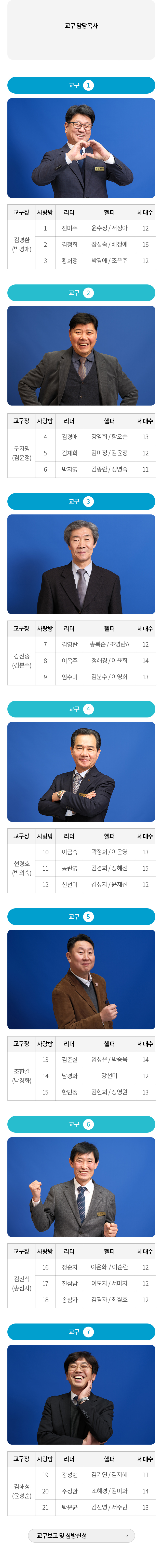Open 교구보고 및 심방신청 link button
163x1568 pixels.
pyautogui.click(x=81, y=1535)
